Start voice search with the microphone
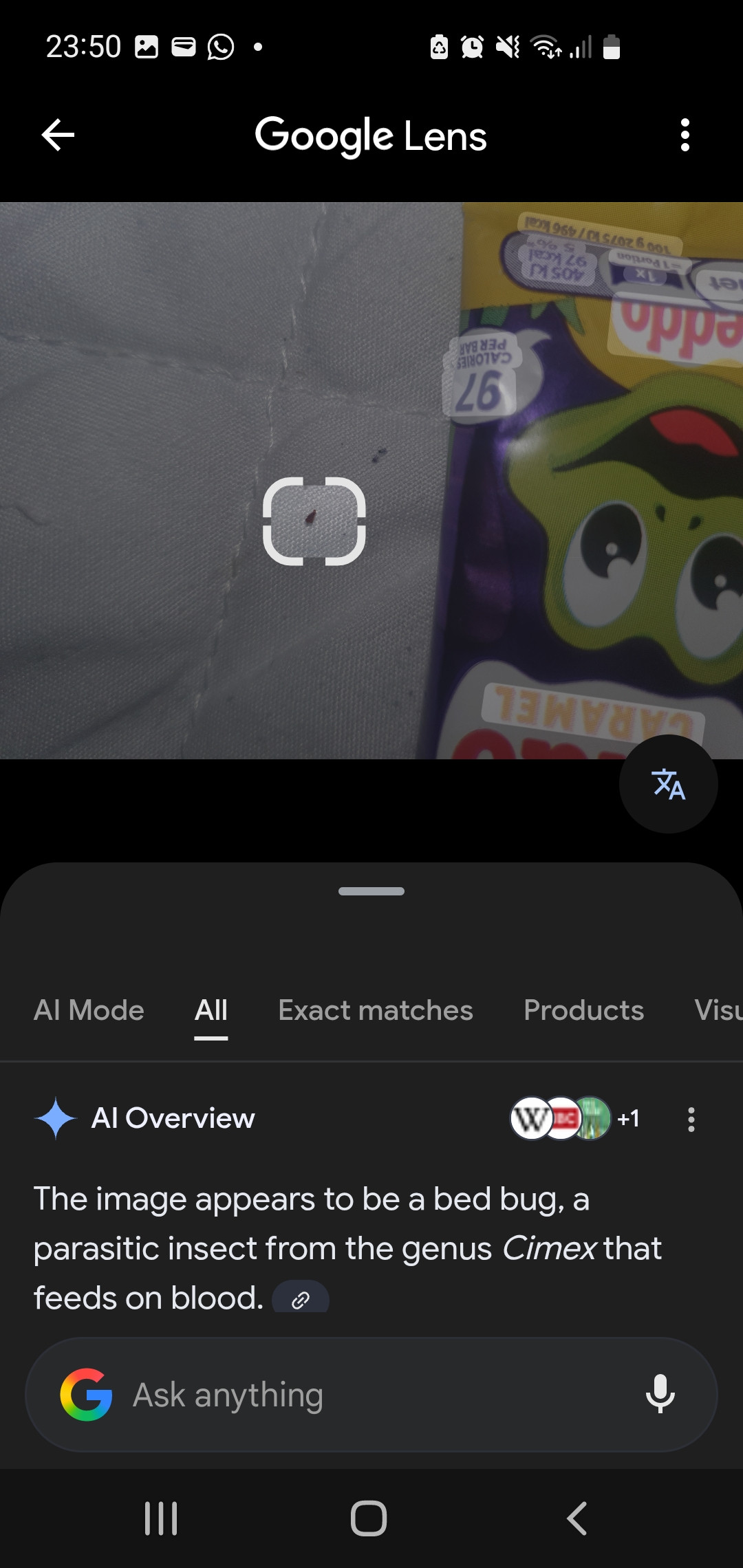Viewport: 743px width, 1568px height. pyautogui.click(x=660, y=1395)
